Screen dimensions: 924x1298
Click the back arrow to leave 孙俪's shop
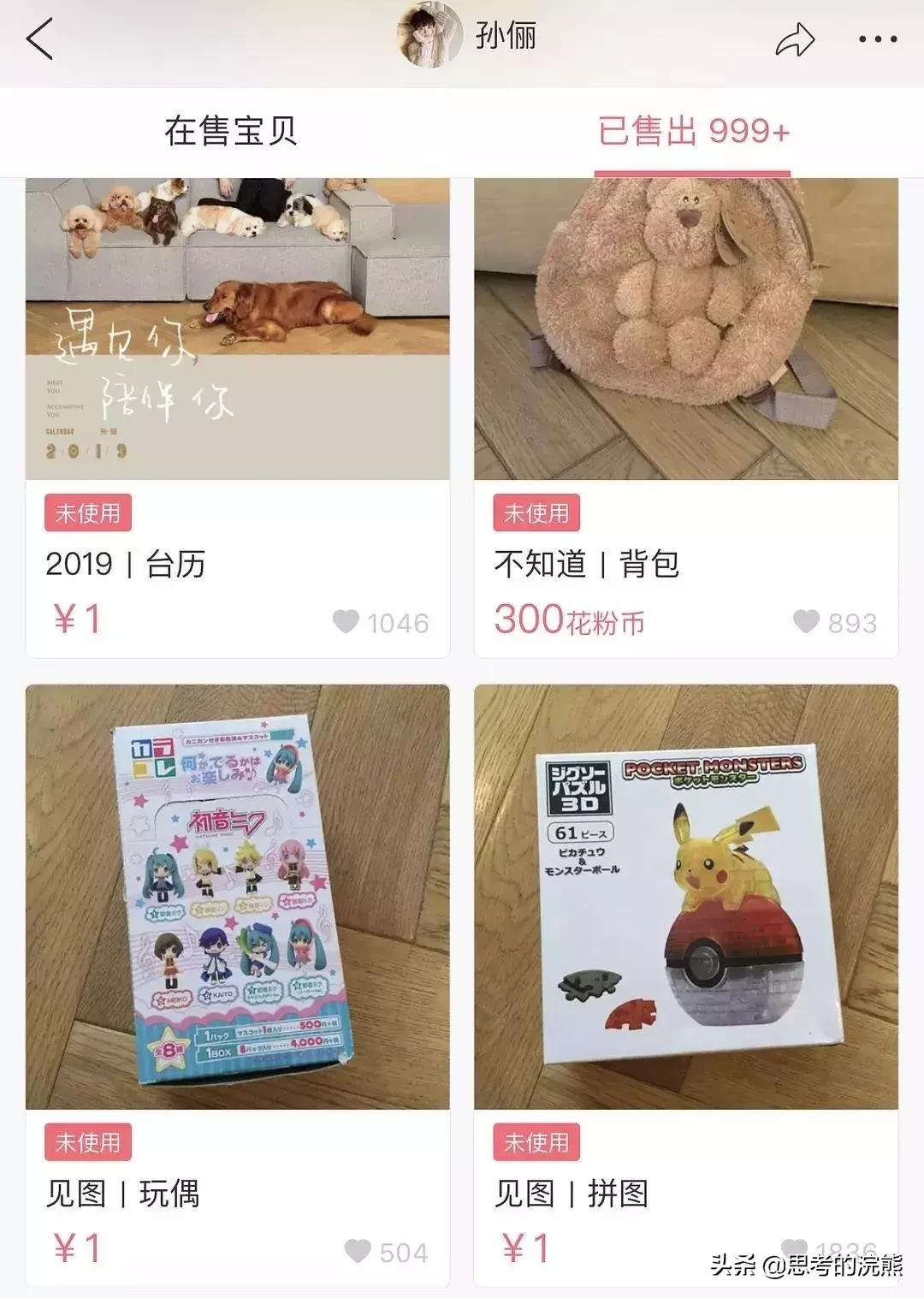(40, 39)
